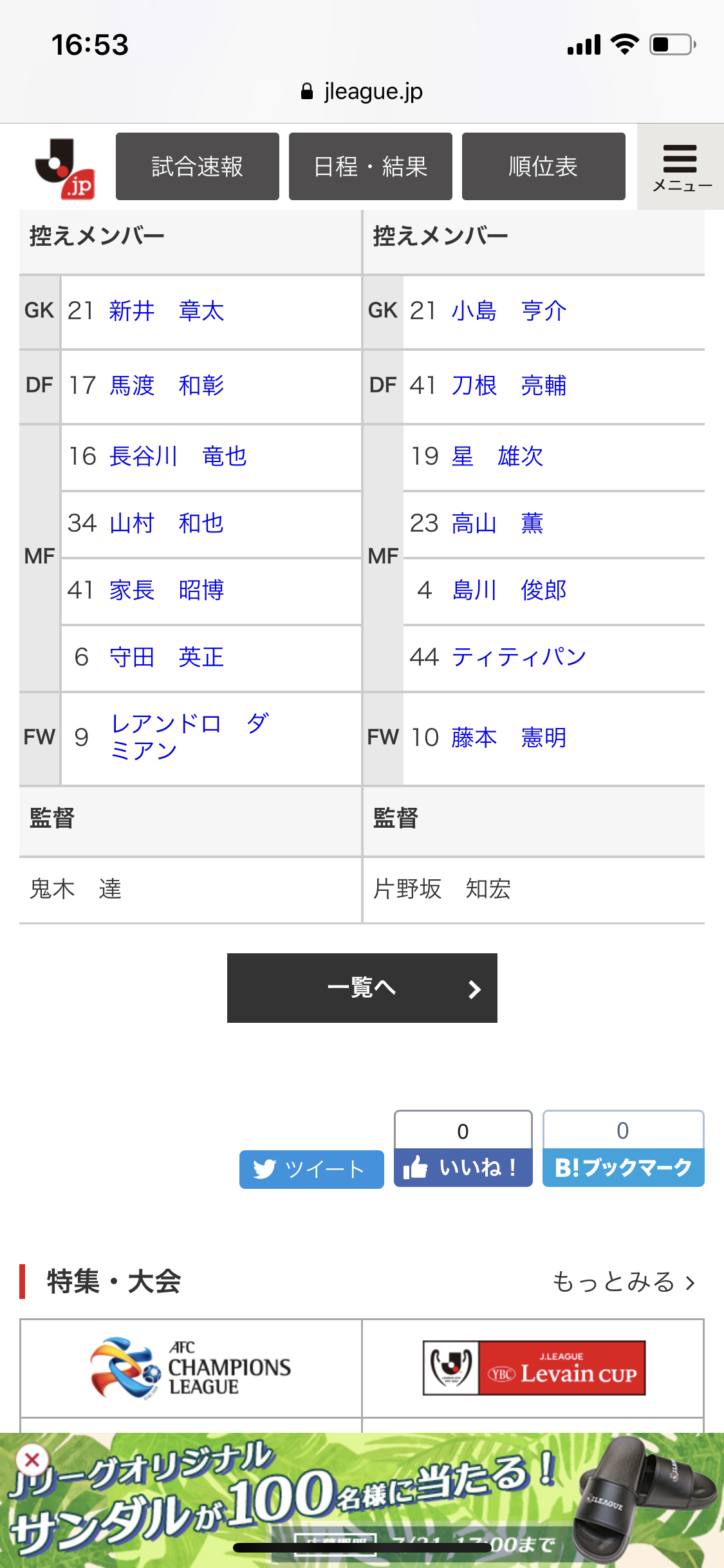Open the J.League YBC Levain Cup card
The width and height of the screenshot is (724, 1568).
(534, 1368)
